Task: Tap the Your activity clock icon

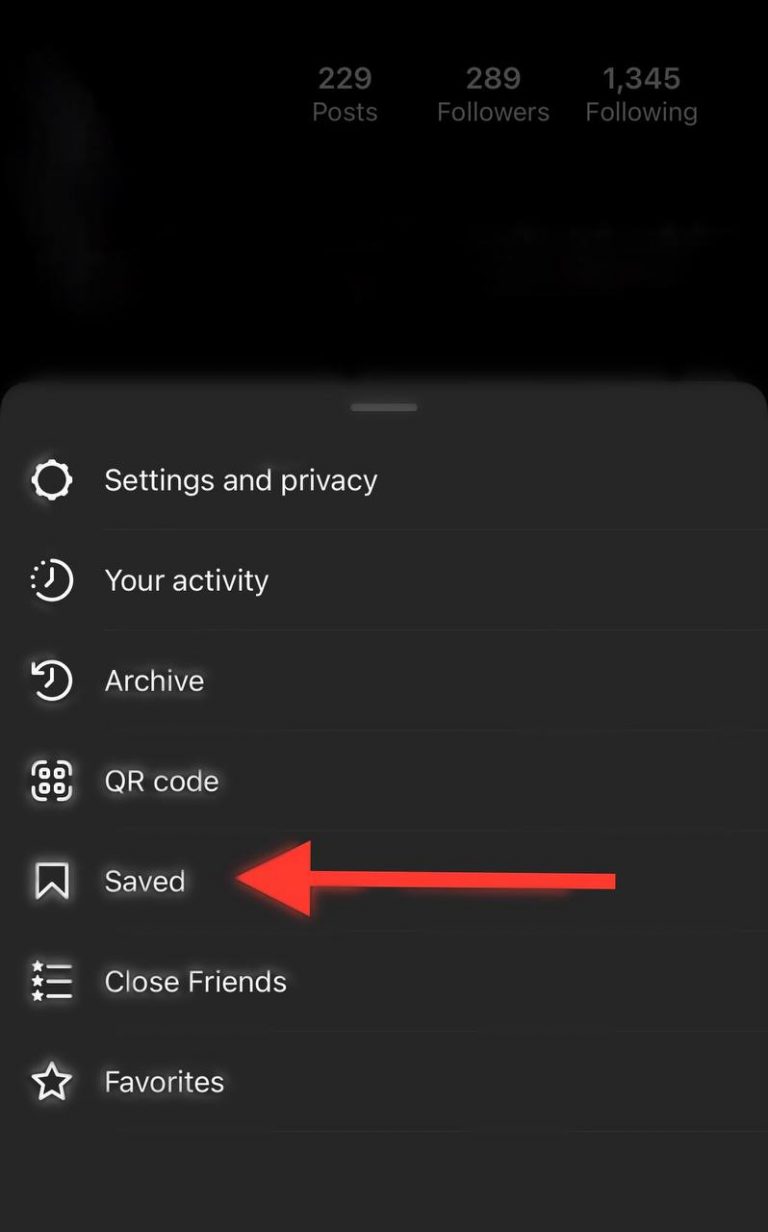Action: click(50, 580)
